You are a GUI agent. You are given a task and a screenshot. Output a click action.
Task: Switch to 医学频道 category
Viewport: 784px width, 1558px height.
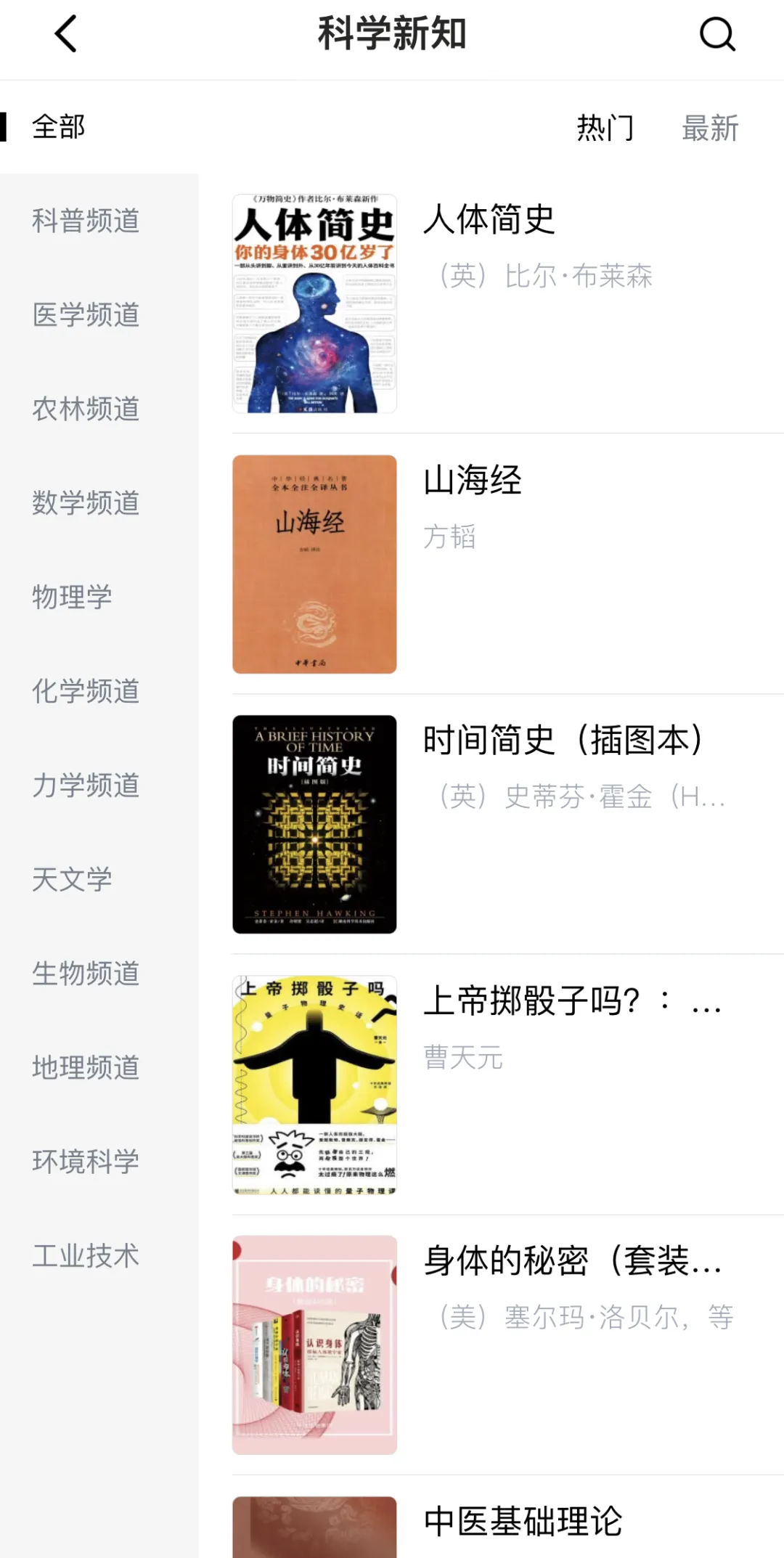86,315
